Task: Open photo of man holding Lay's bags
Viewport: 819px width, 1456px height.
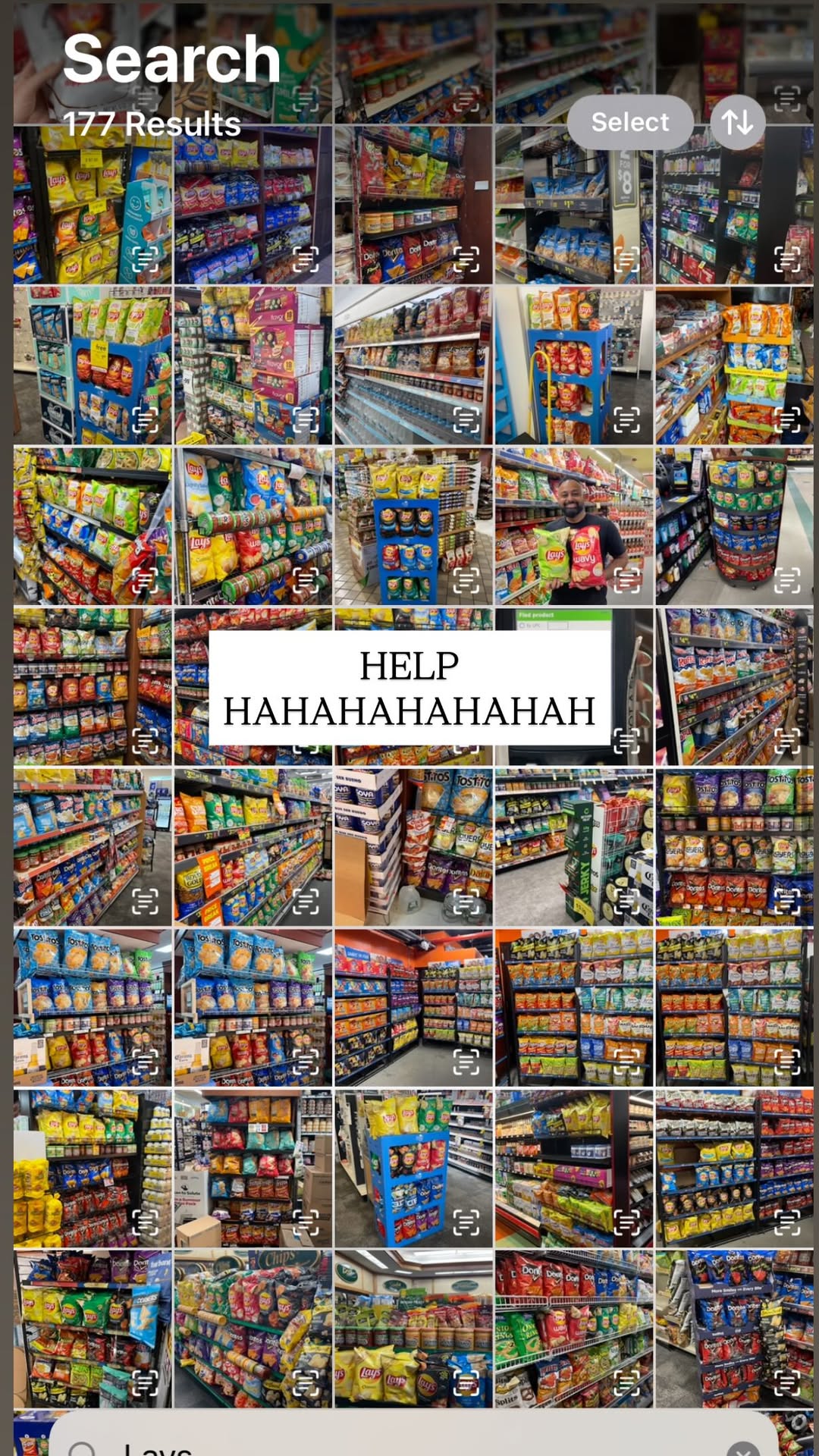Action: pos(574,526)
